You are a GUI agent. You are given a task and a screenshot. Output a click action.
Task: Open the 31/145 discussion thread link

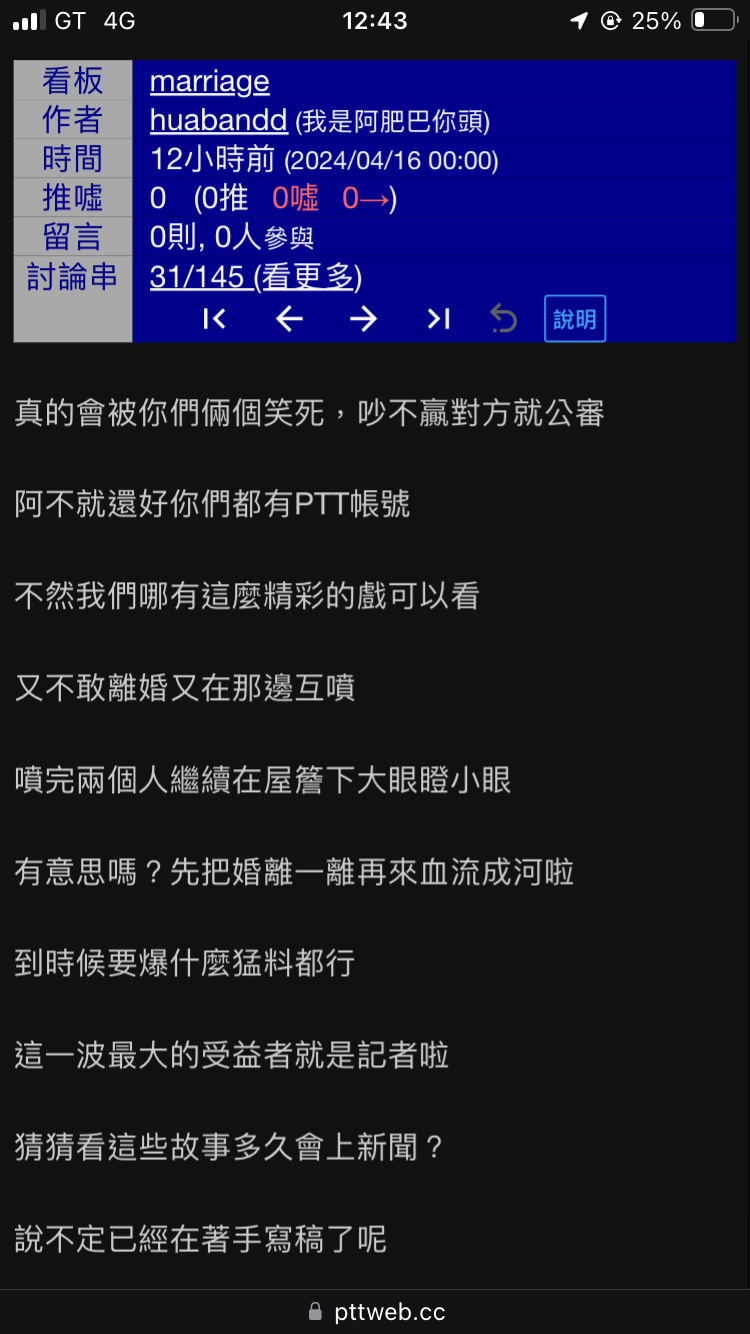[256, 277]
